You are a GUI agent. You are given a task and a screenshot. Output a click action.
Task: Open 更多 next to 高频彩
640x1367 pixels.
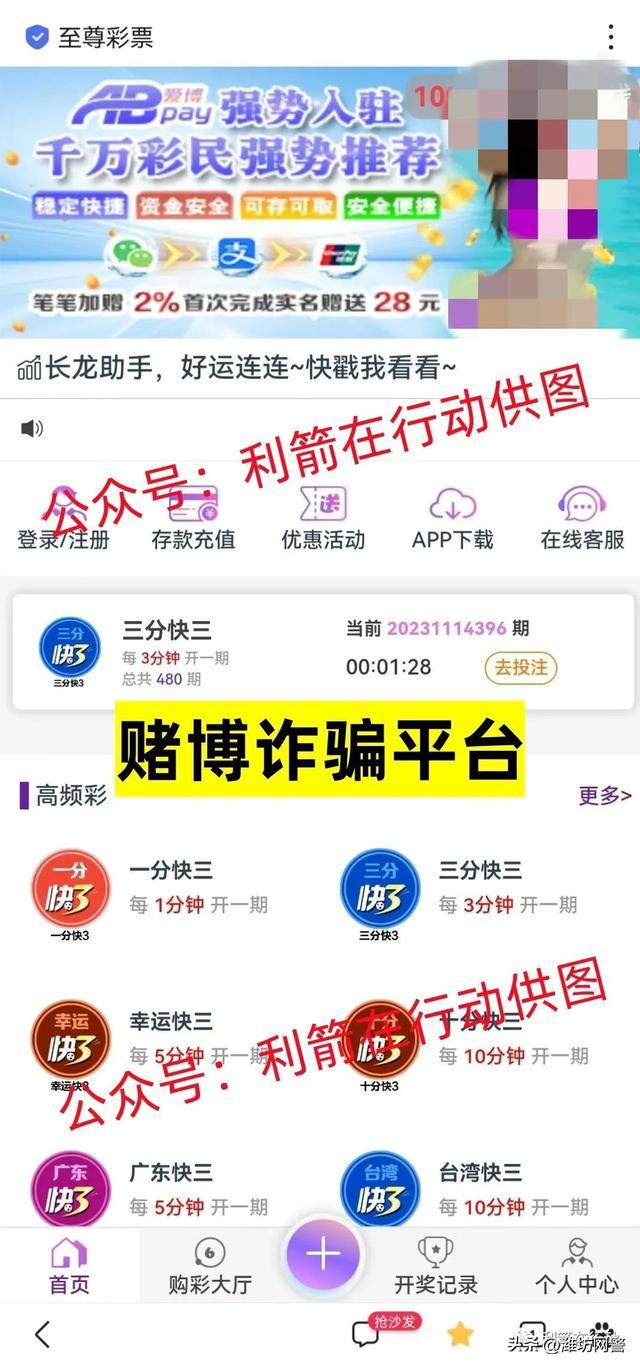click(x=605, y=796)
